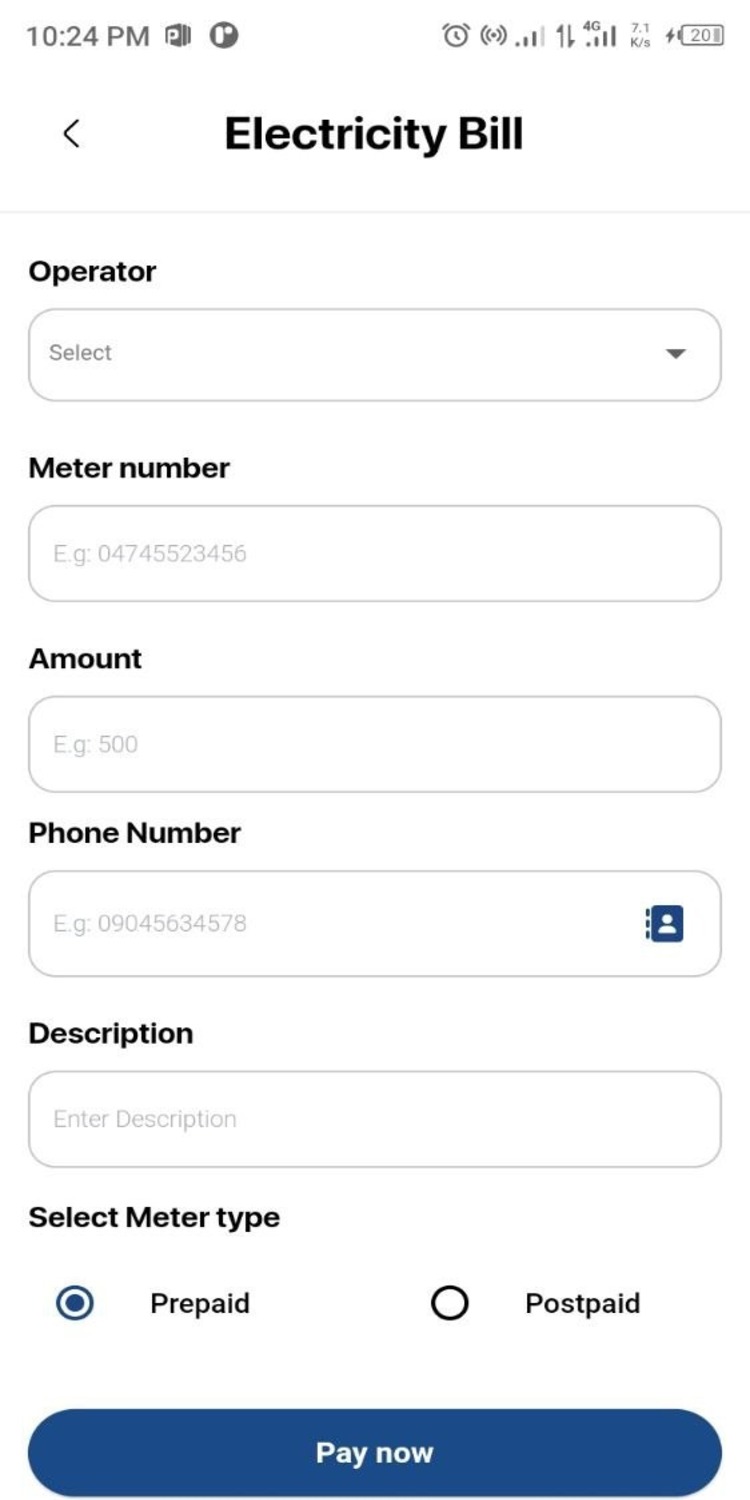
Task: Expand the Operator dropdown
Action: pyautogui.click(x=374, y=354)
